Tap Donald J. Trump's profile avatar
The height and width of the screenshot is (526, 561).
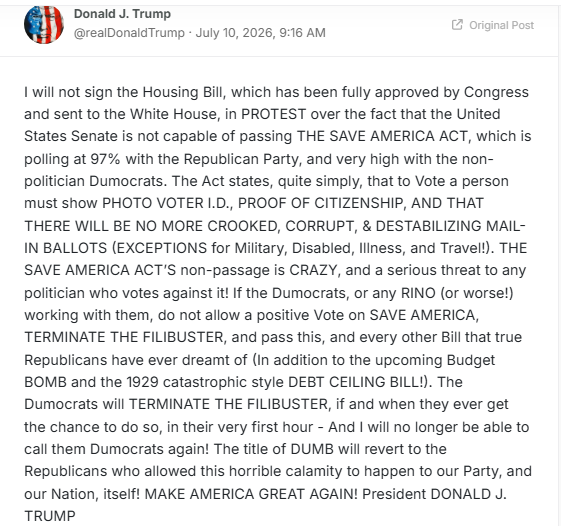click(44, 24)
